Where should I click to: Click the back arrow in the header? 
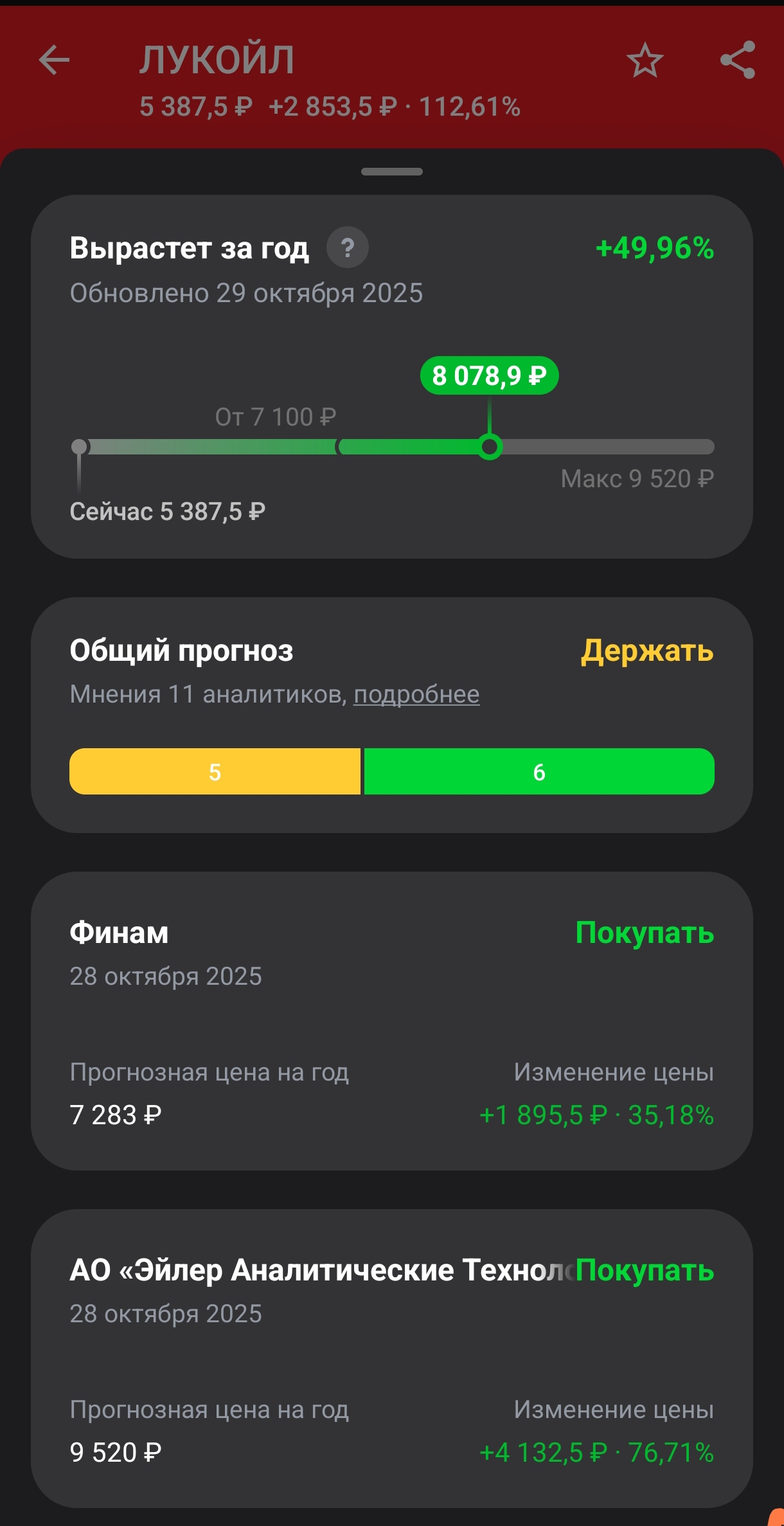54,61
